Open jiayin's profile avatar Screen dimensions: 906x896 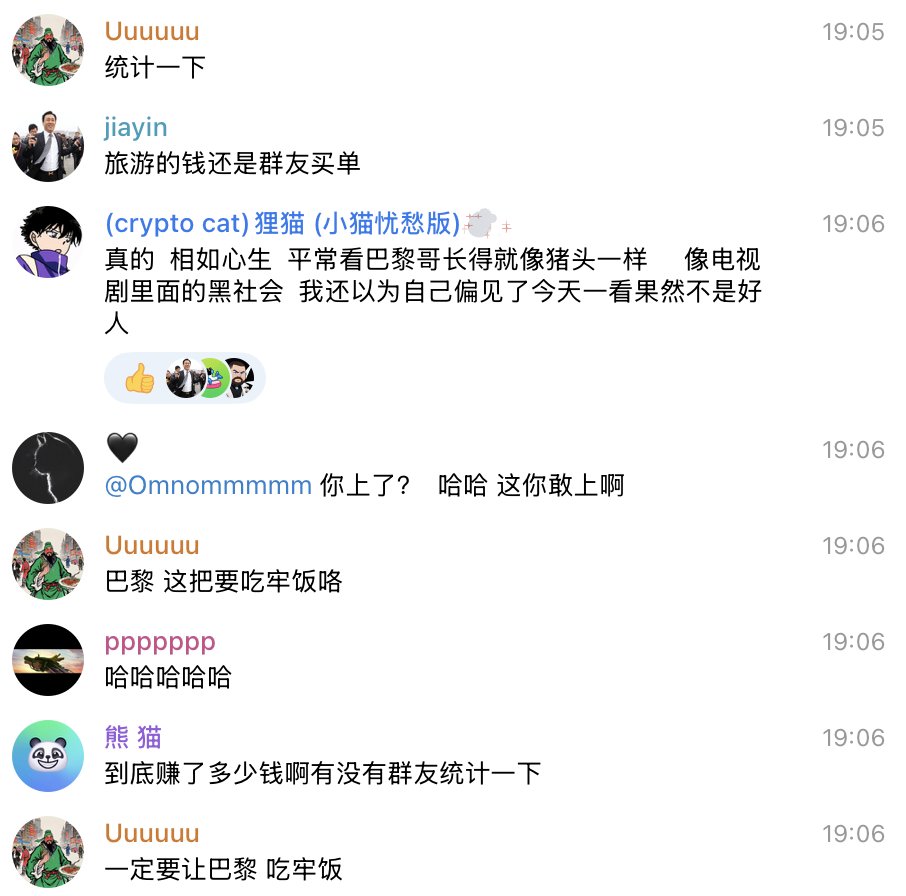click(x=48, y=146)
